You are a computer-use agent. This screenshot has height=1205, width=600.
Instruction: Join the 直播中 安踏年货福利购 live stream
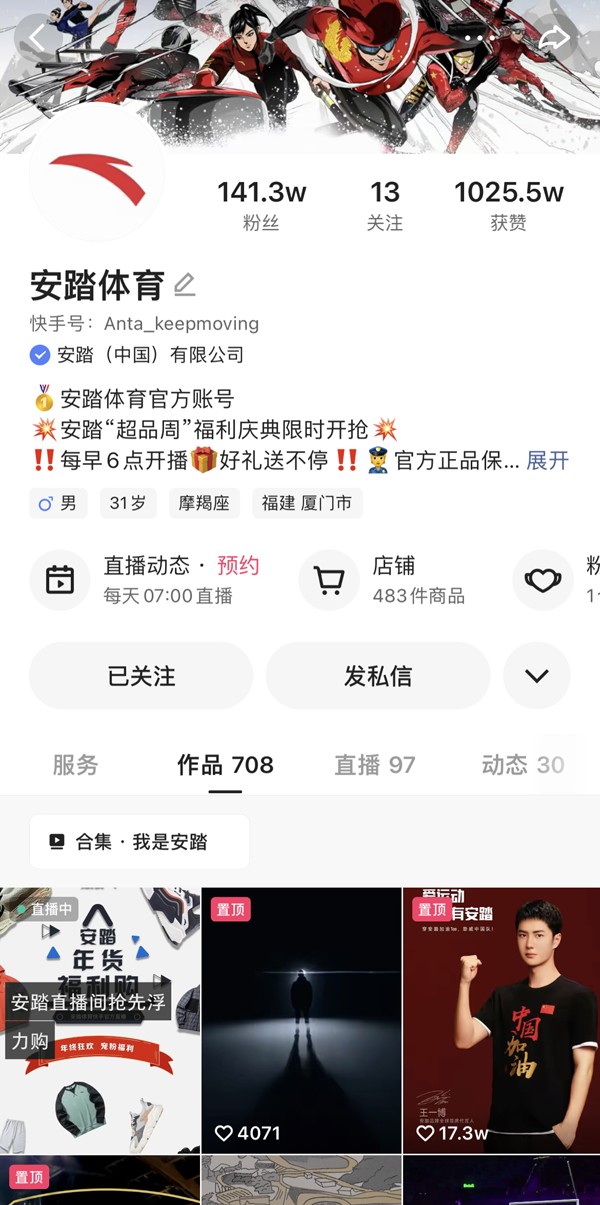pyautogui.click(x=100, y=1020)
